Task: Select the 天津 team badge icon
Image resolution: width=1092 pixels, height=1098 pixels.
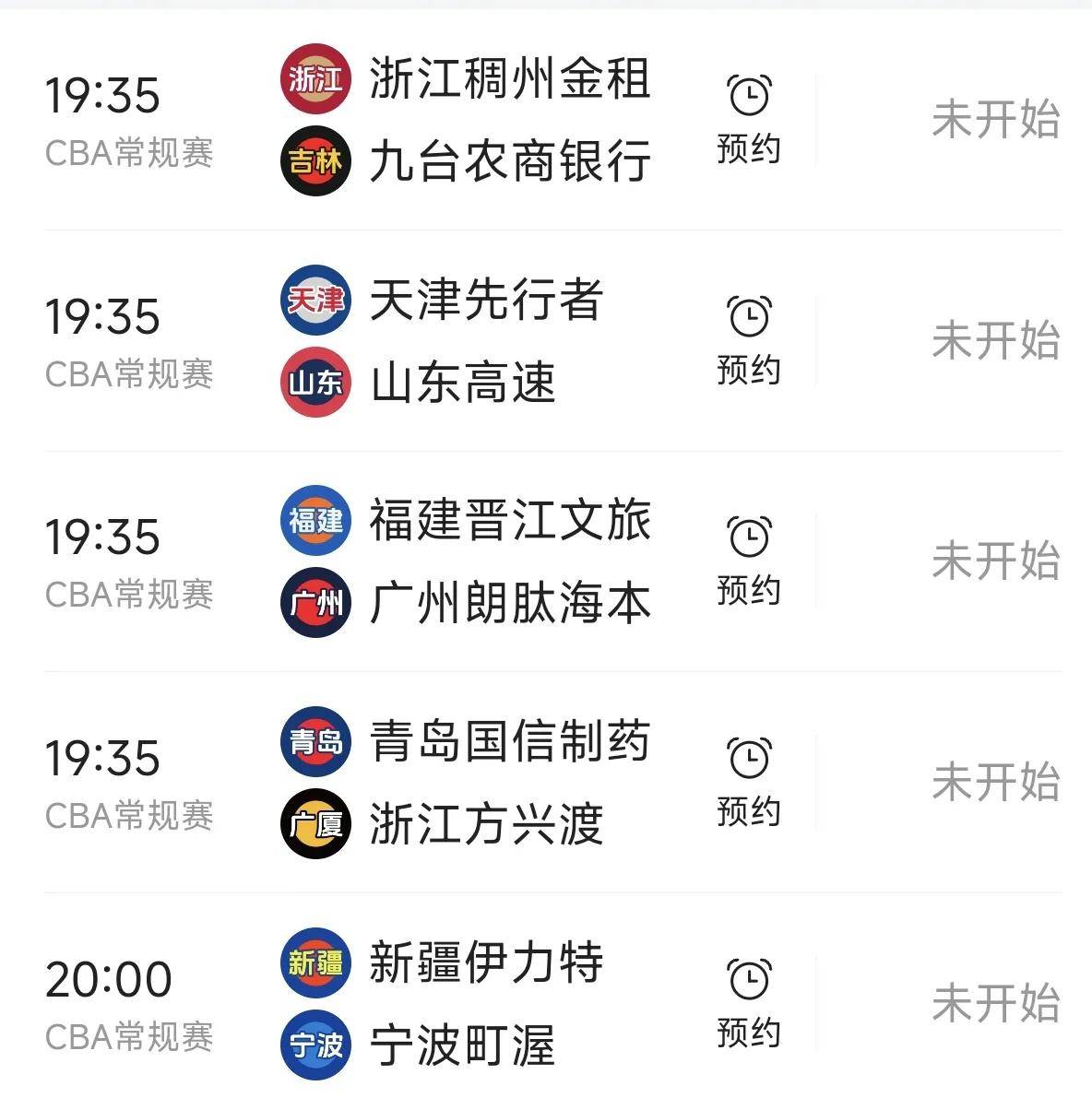Action: tap(315, 300)
